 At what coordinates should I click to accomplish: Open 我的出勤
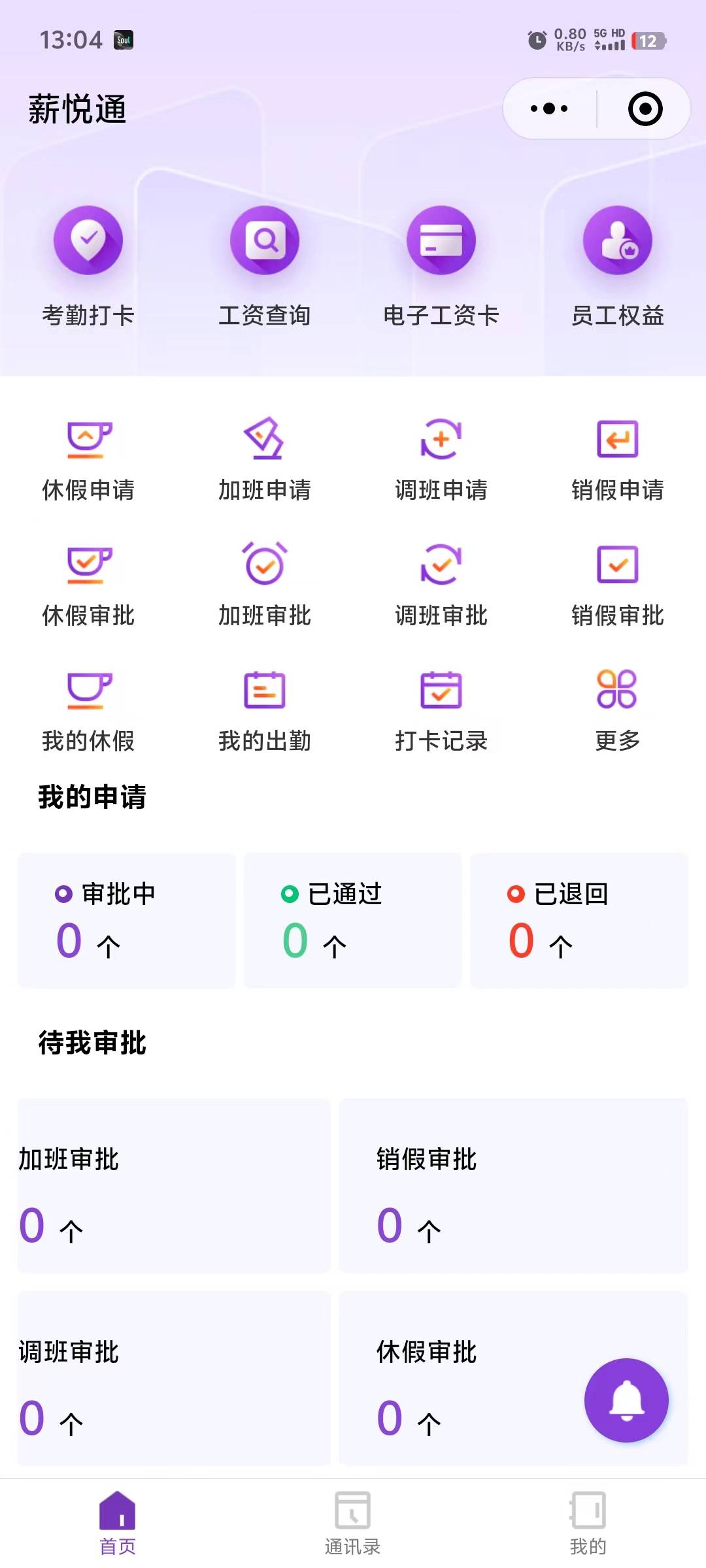[x=265, y=711]
